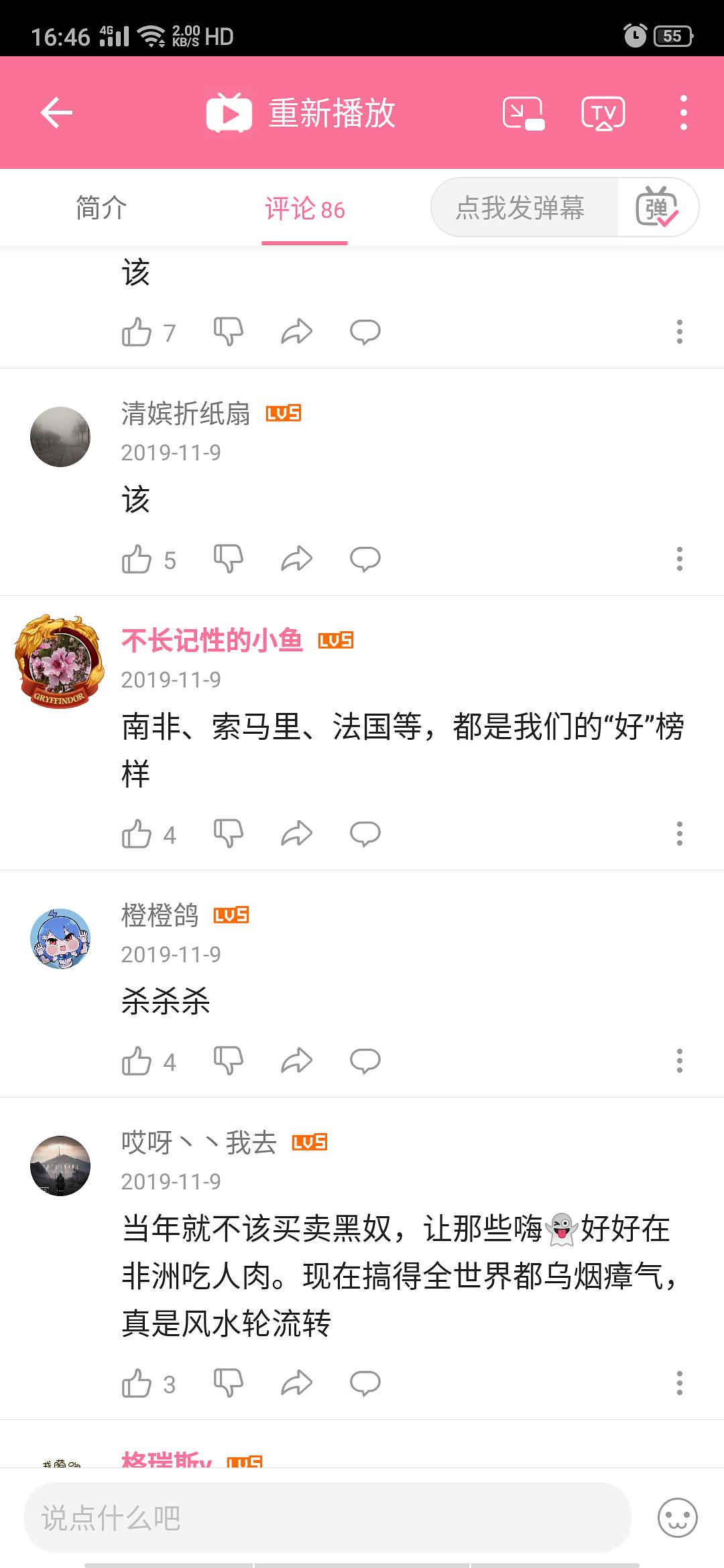The height and width of the screenshot is (1568, 724).
Task: Open more options on 哎呀丶丶我去's comment
Action: (x=679, y=1383)
